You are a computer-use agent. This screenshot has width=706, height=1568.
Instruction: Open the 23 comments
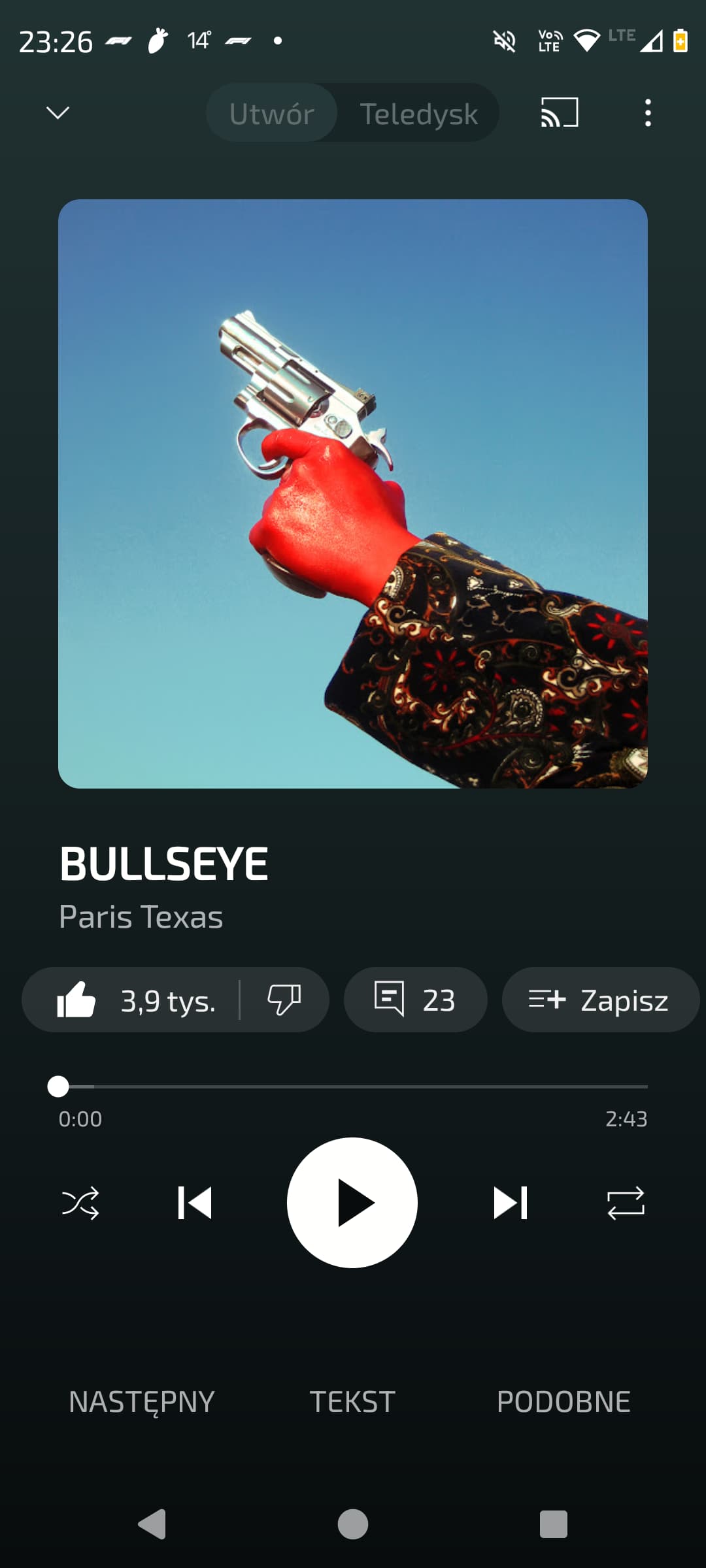(x=415, y=1000)
